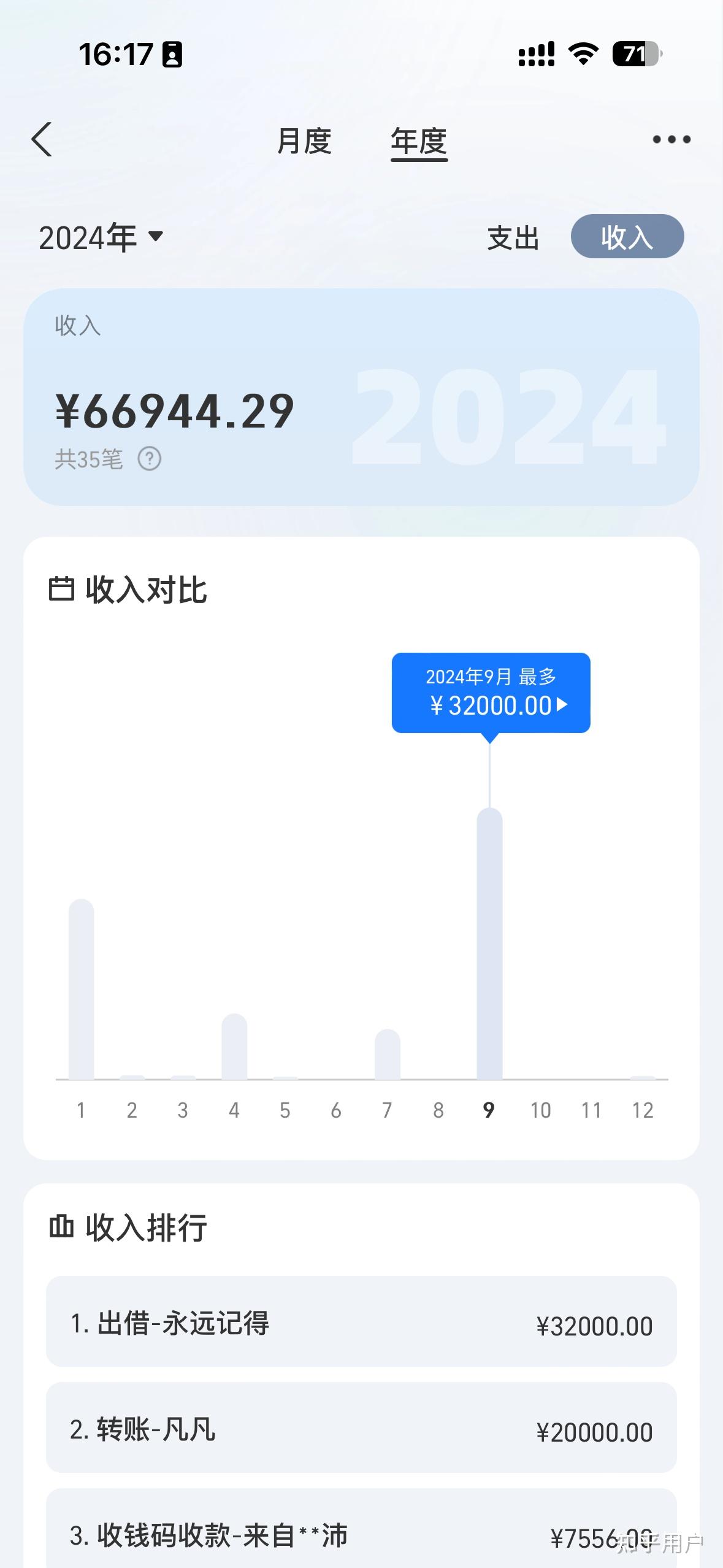Open the 2024年 year dropdown
This screenshot has height=1568, width=723.
pos(101,237)
